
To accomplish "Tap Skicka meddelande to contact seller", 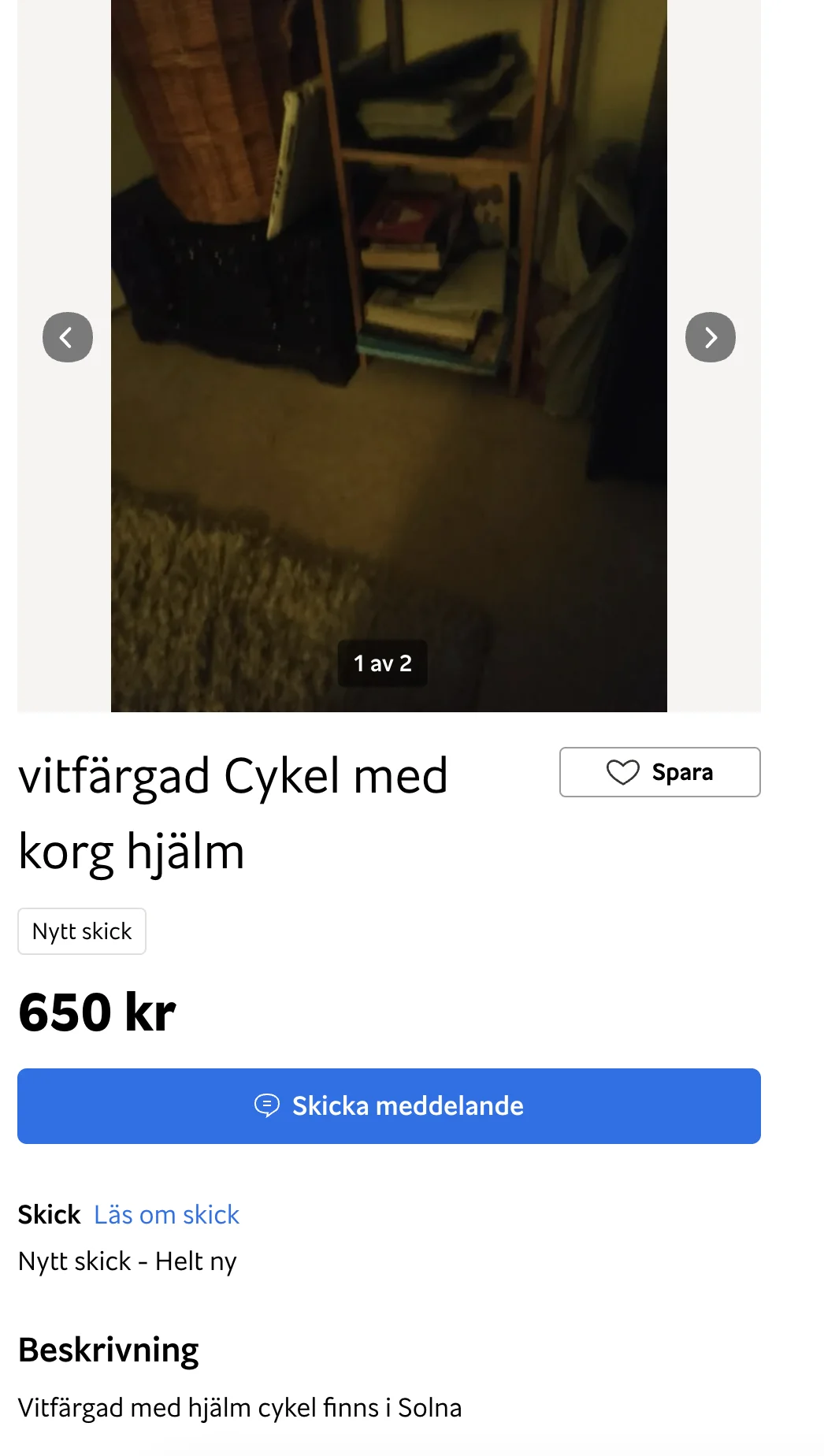I will [x=389, y=1105].
